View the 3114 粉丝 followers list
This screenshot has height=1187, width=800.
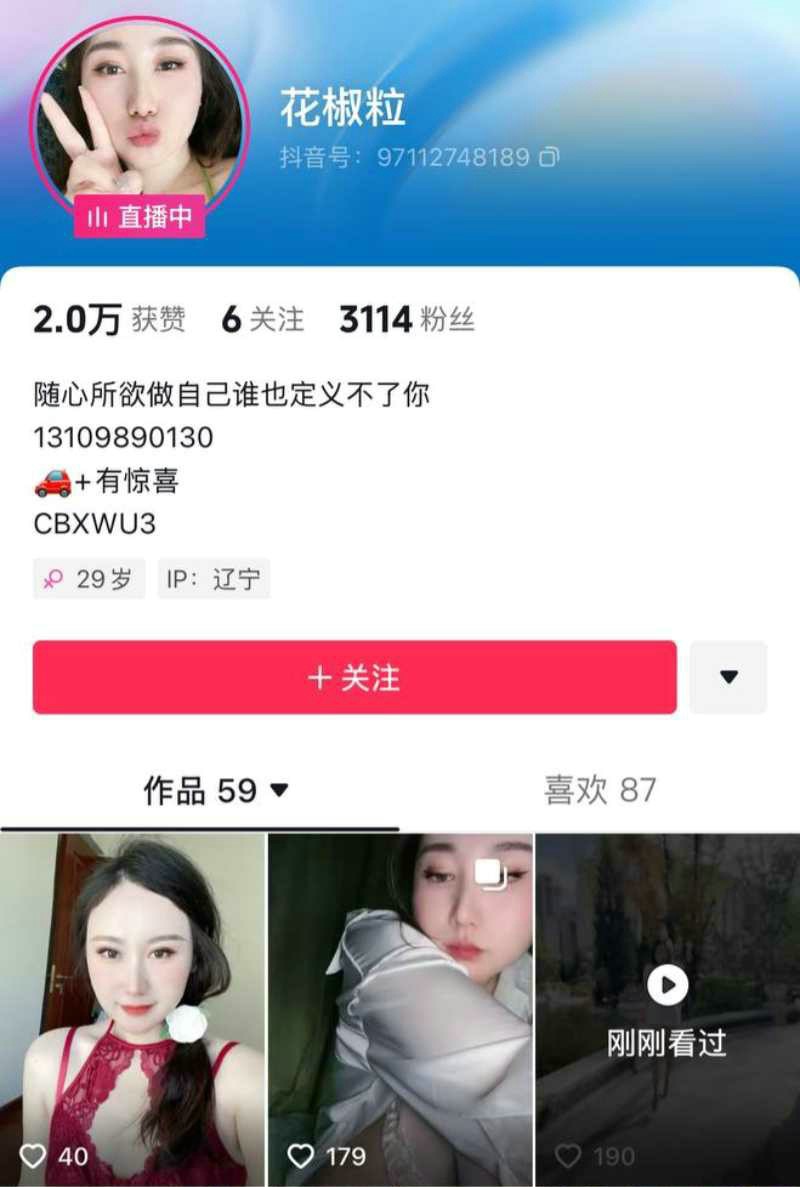(406, 320)
